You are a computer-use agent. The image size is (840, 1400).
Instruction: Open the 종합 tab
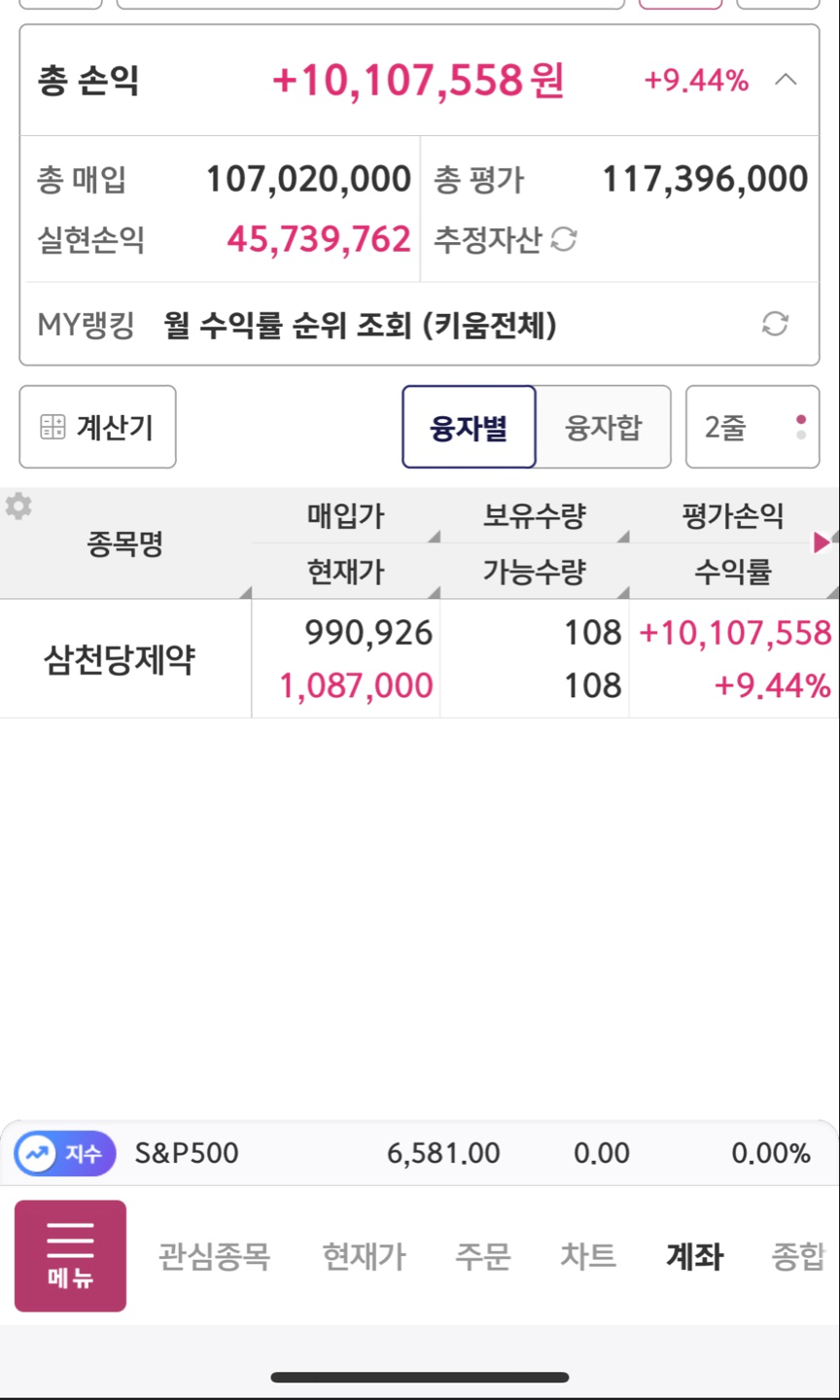point(798,1256)
